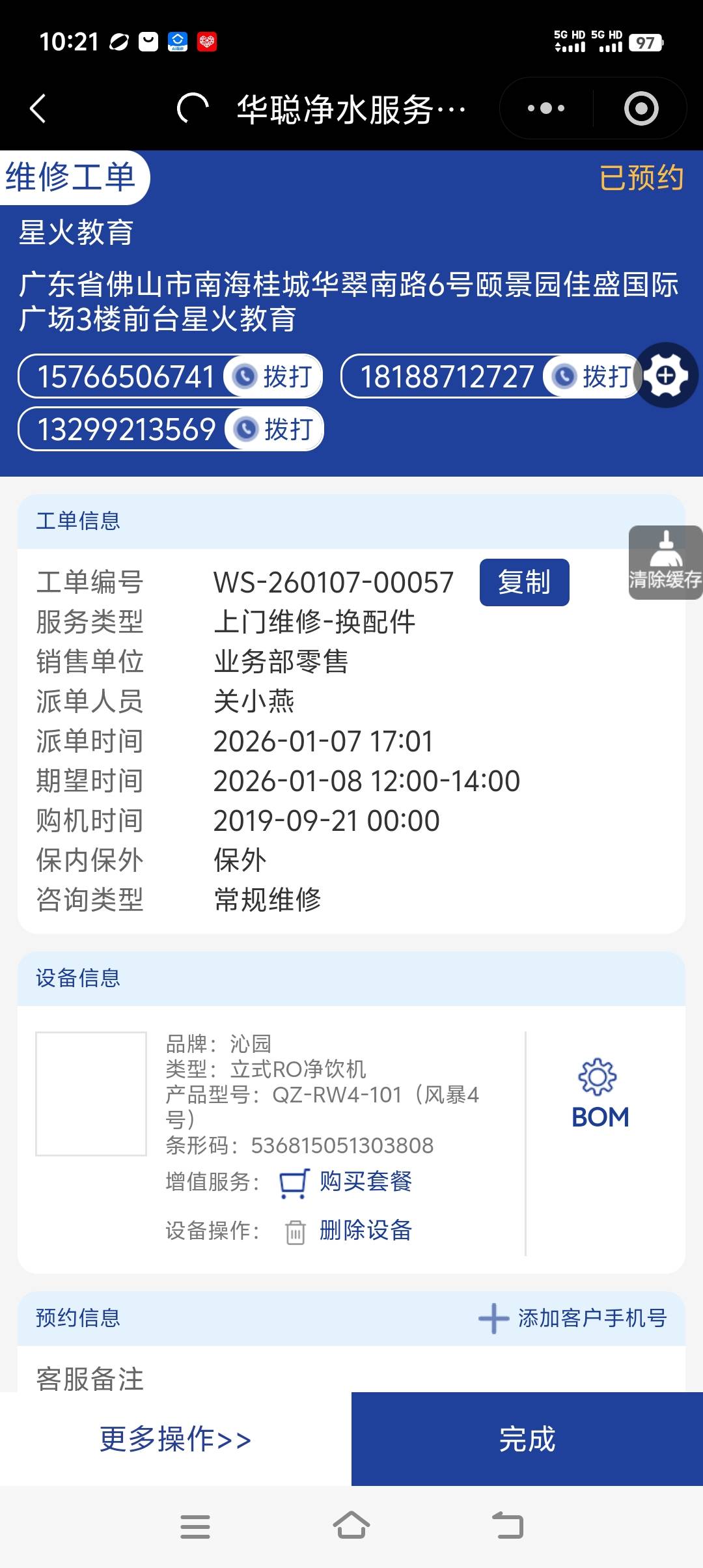
Task: Select 购买套餐 to buy a package
Action: tap(347, 1181)
